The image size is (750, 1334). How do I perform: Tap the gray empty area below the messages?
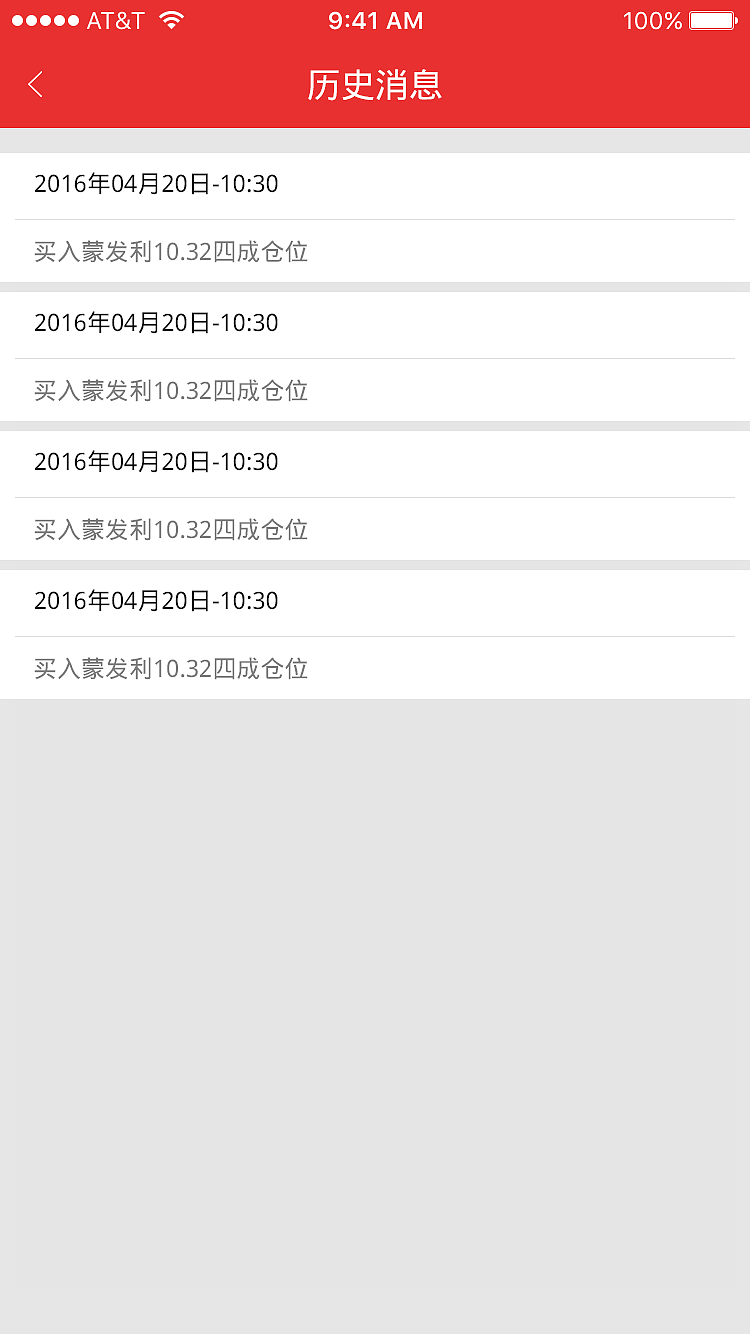pos(375,1000)
